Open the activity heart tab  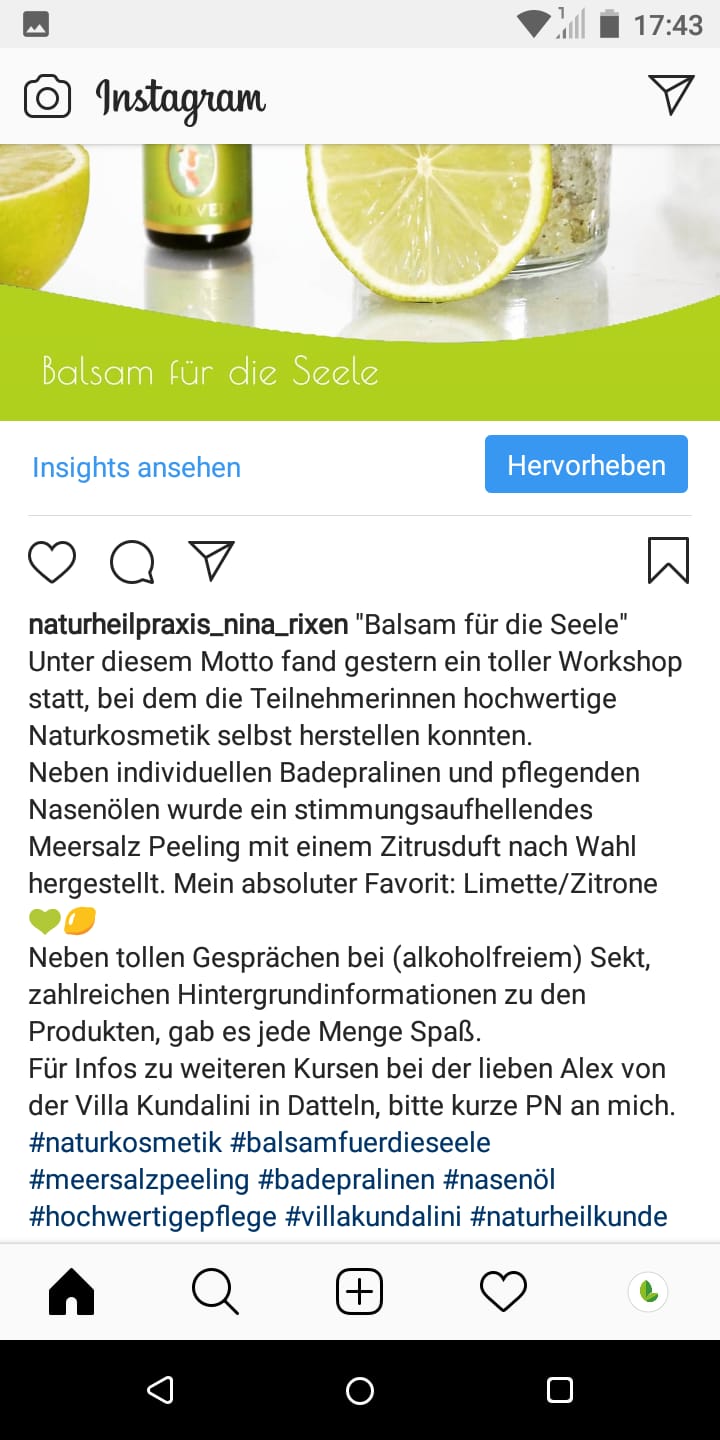(x=503, y=1292)
